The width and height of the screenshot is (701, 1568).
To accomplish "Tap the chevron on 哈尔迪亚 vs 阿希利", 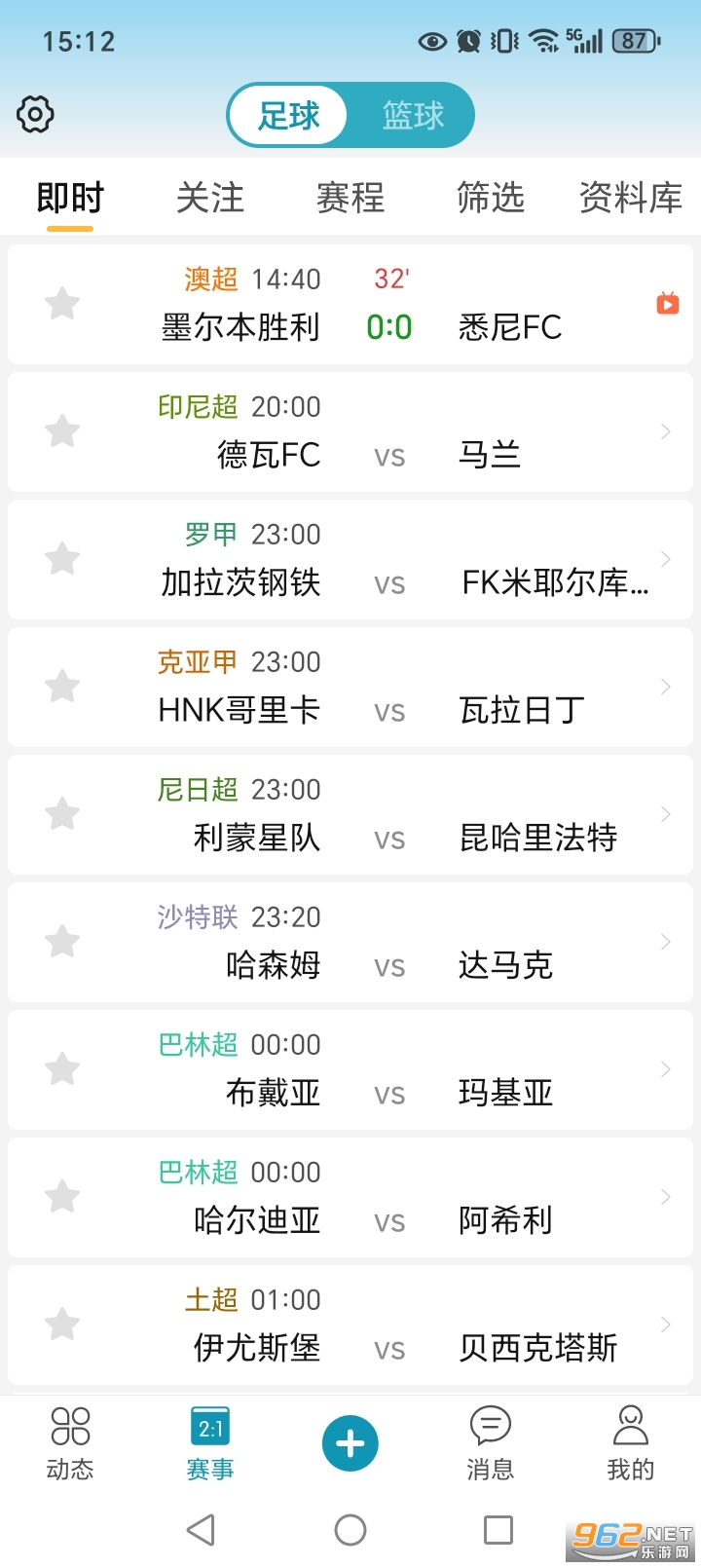I will tap(666, 1197).
